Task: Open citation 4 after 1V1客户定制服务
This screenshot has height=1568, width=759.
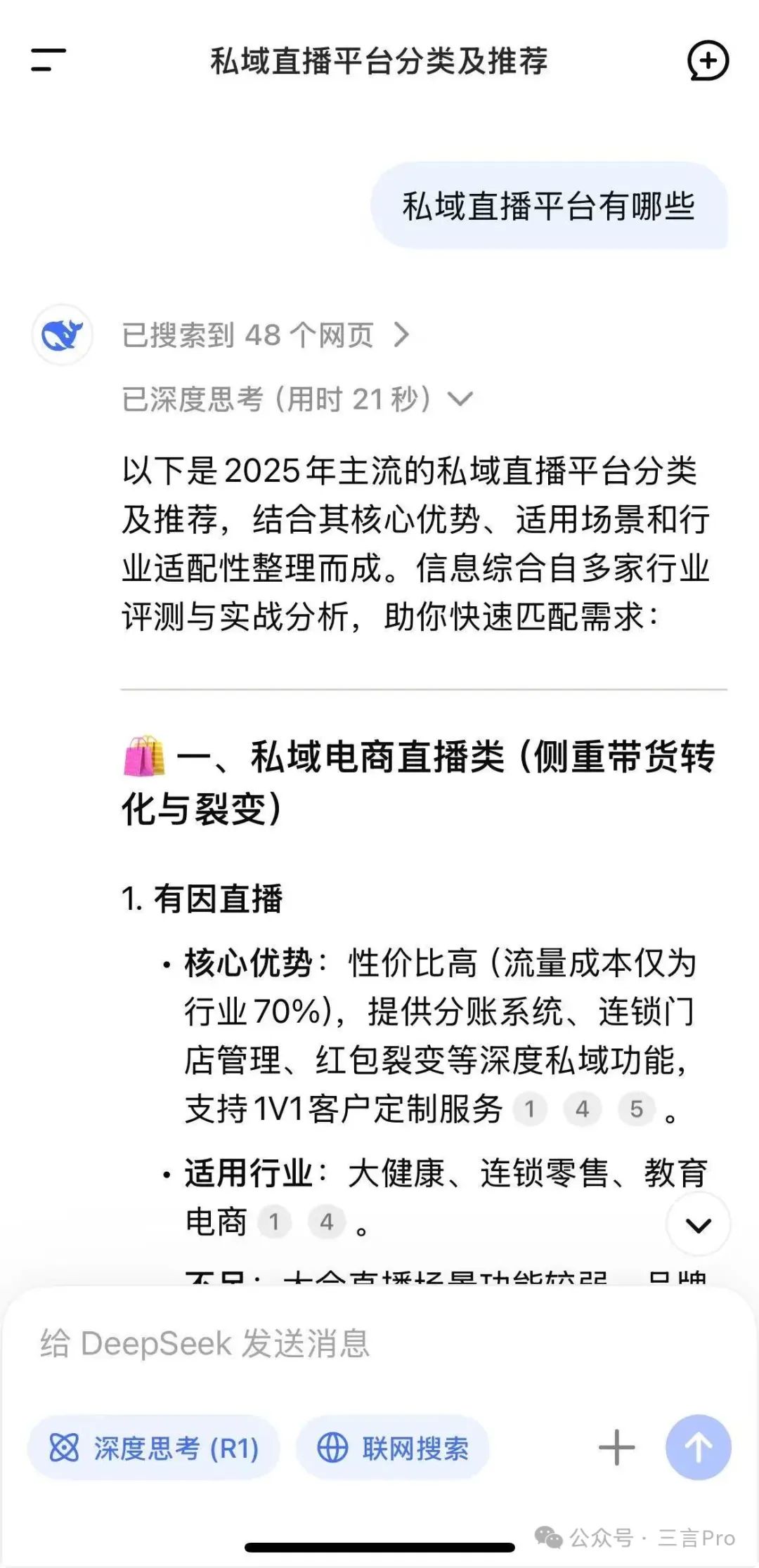Action: [x=582, y=1109]
